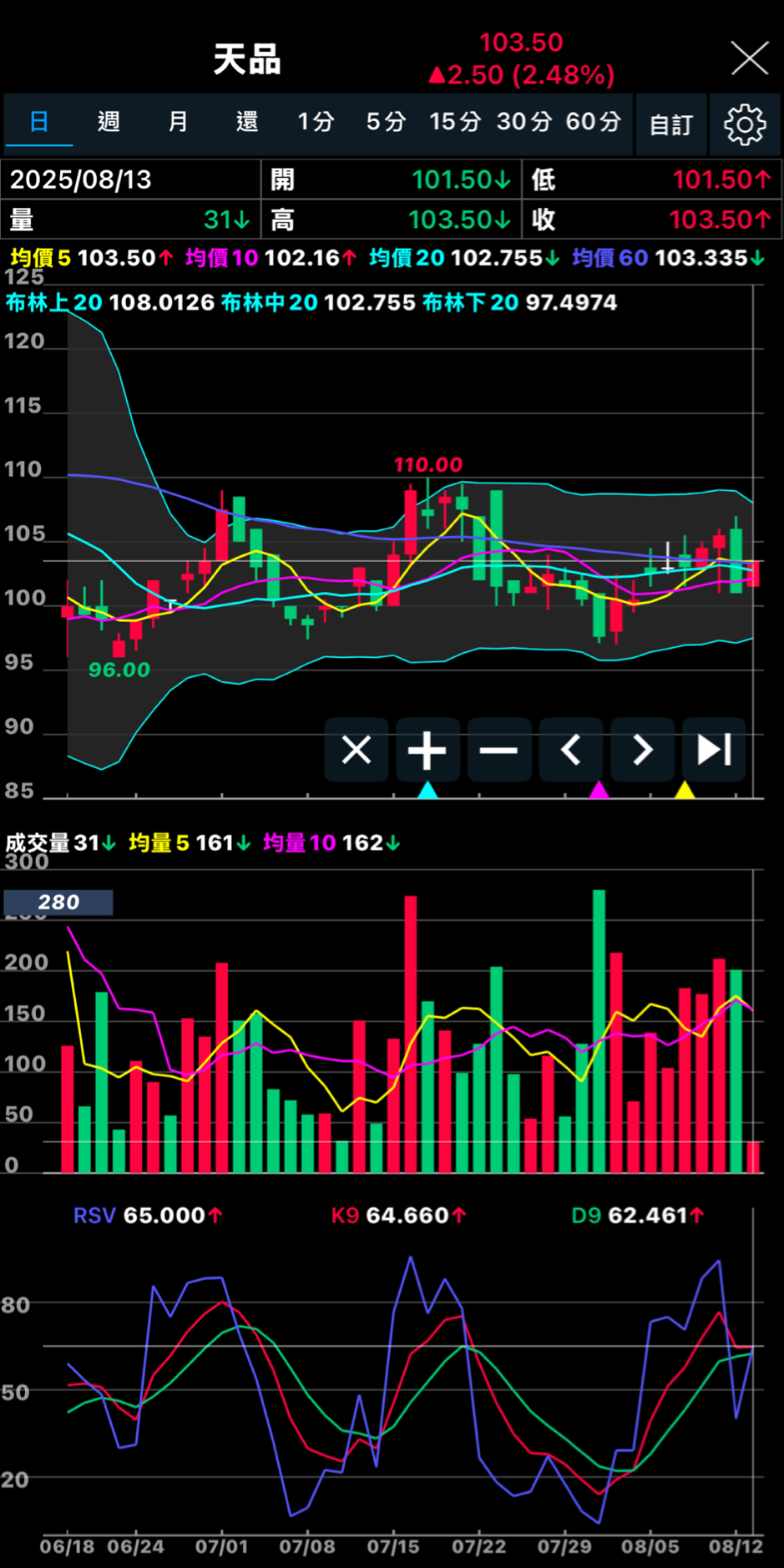Switch to the 日 daily chart tab
The image size is (784, 1568).
[x=39, y=122]
